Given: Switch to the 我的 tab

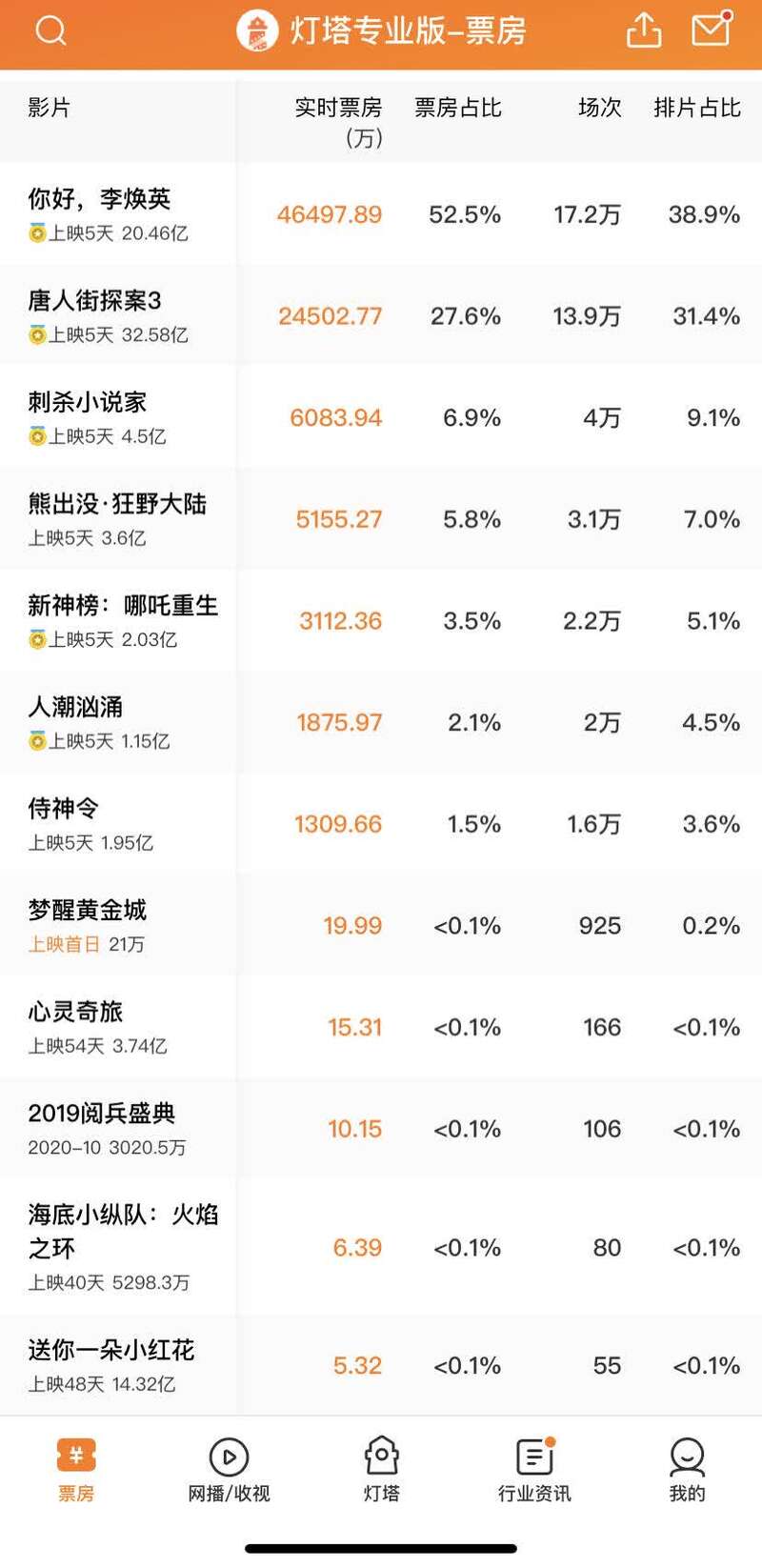Looking at the screenshot, I should [687, 1470].
